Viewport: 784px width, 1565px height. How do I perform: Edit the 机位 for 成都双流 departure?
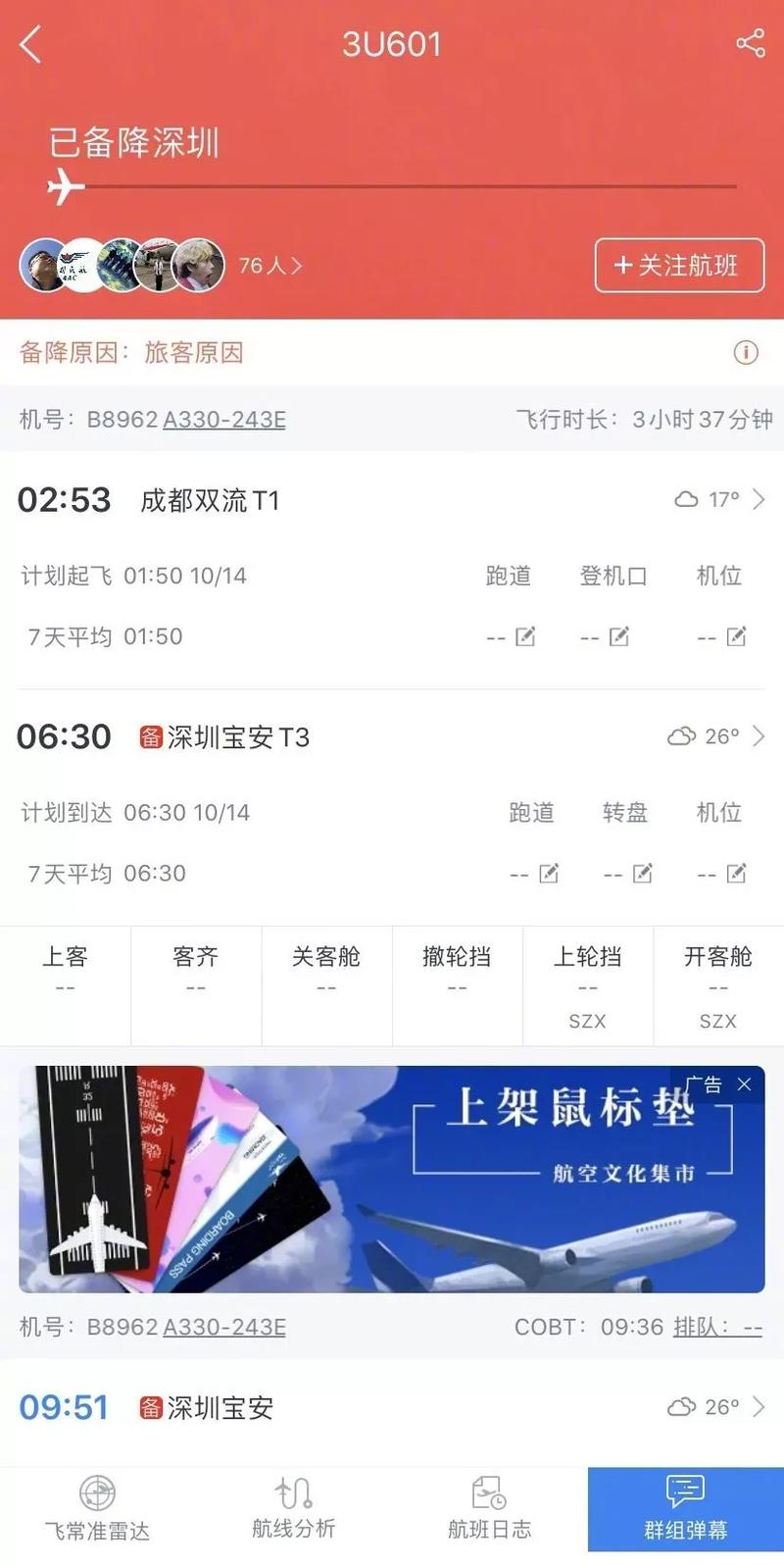pyautogui.click(x=736, y=637)
